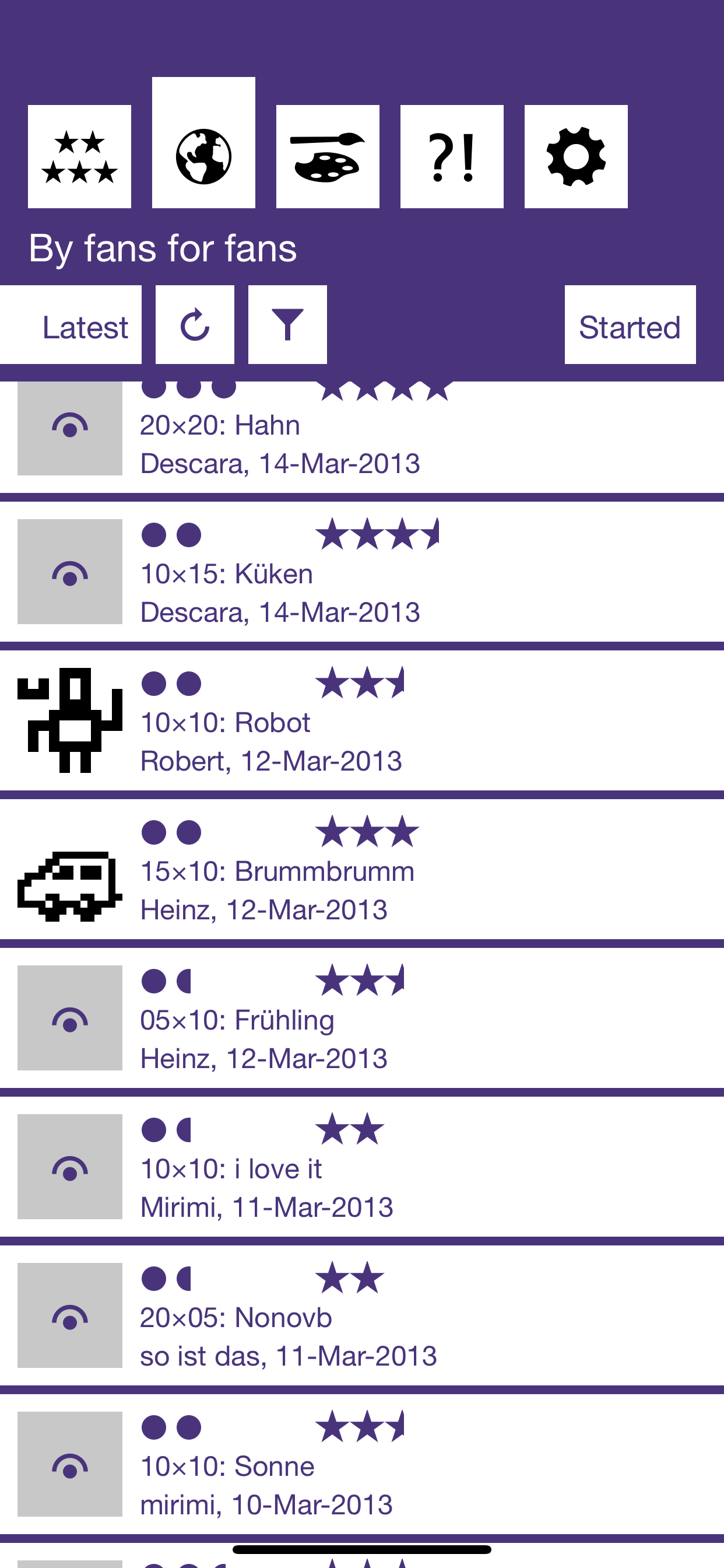Switch to the star-rated puzzles tab
724x1568 pixels.
[x=79, y=156]
